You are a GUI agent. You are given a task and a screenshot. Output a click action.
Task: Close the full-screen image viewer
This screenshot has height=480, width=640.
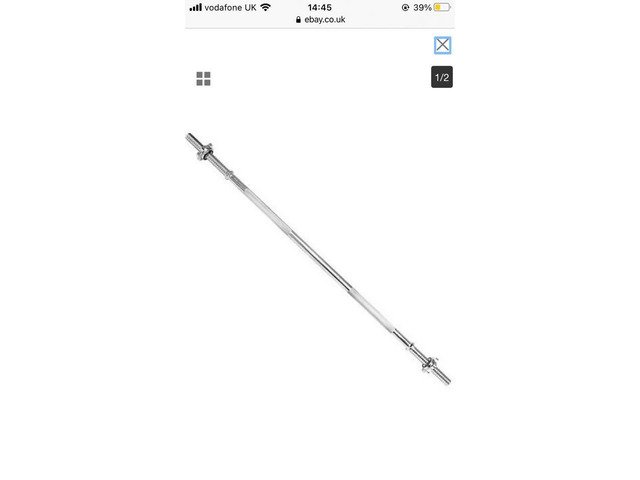pyautogui.click(x=442, y=45)
